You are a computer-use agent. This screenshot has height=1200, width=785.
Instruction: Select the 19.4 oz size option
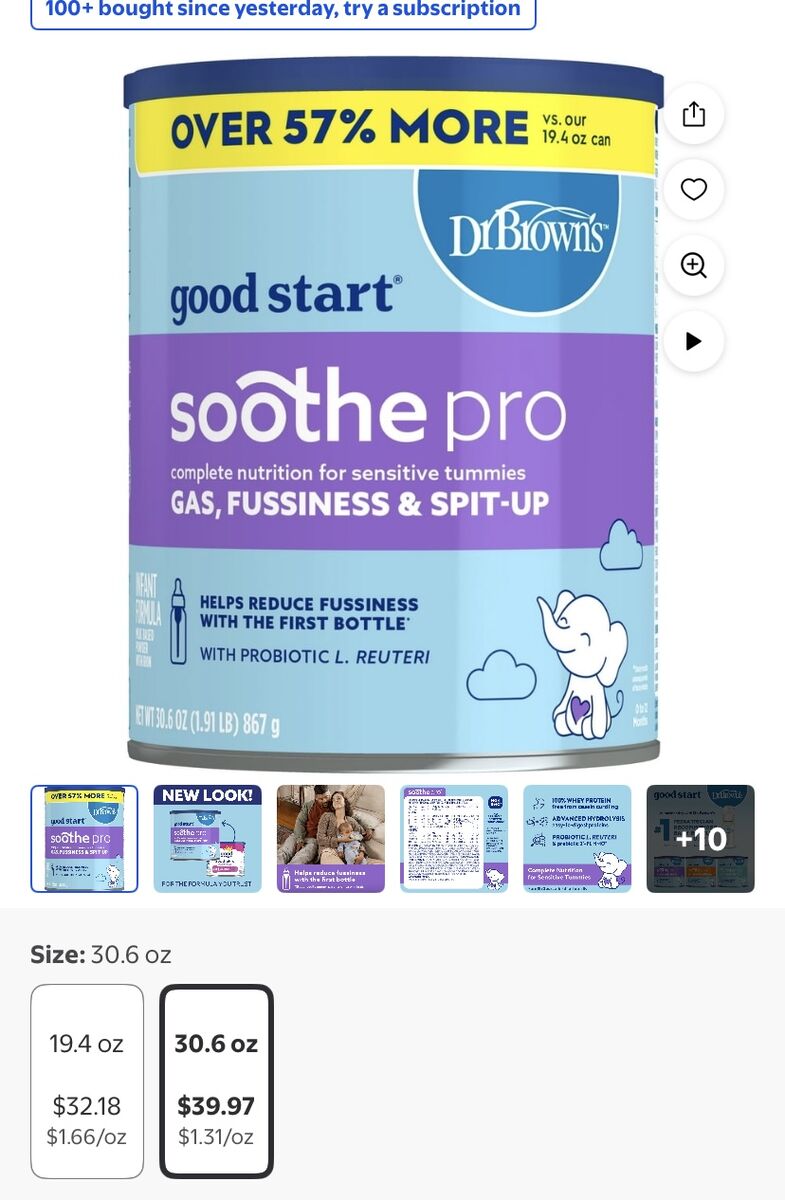point(87,1081)
